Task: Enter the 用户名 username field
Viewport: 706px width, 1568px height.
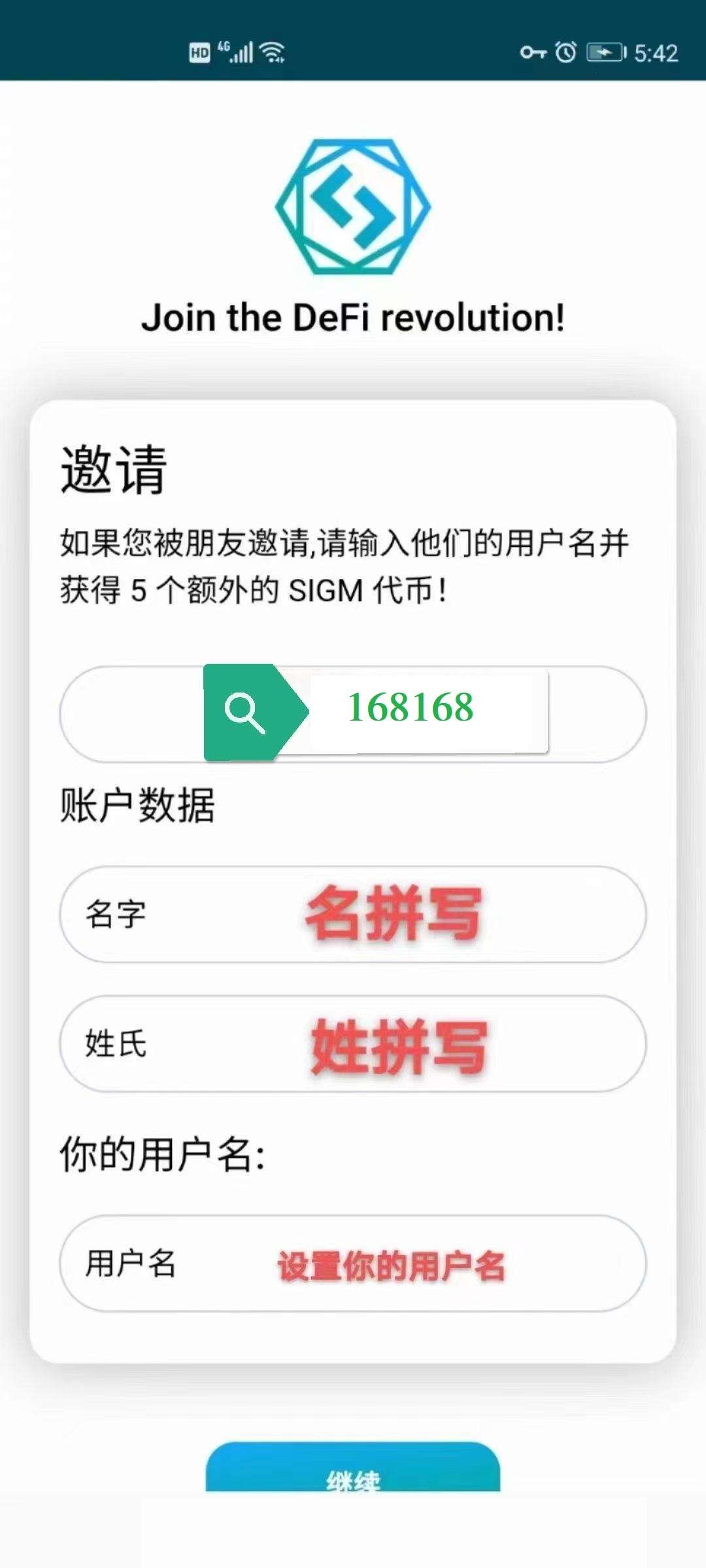Action: pos(353,1263)
